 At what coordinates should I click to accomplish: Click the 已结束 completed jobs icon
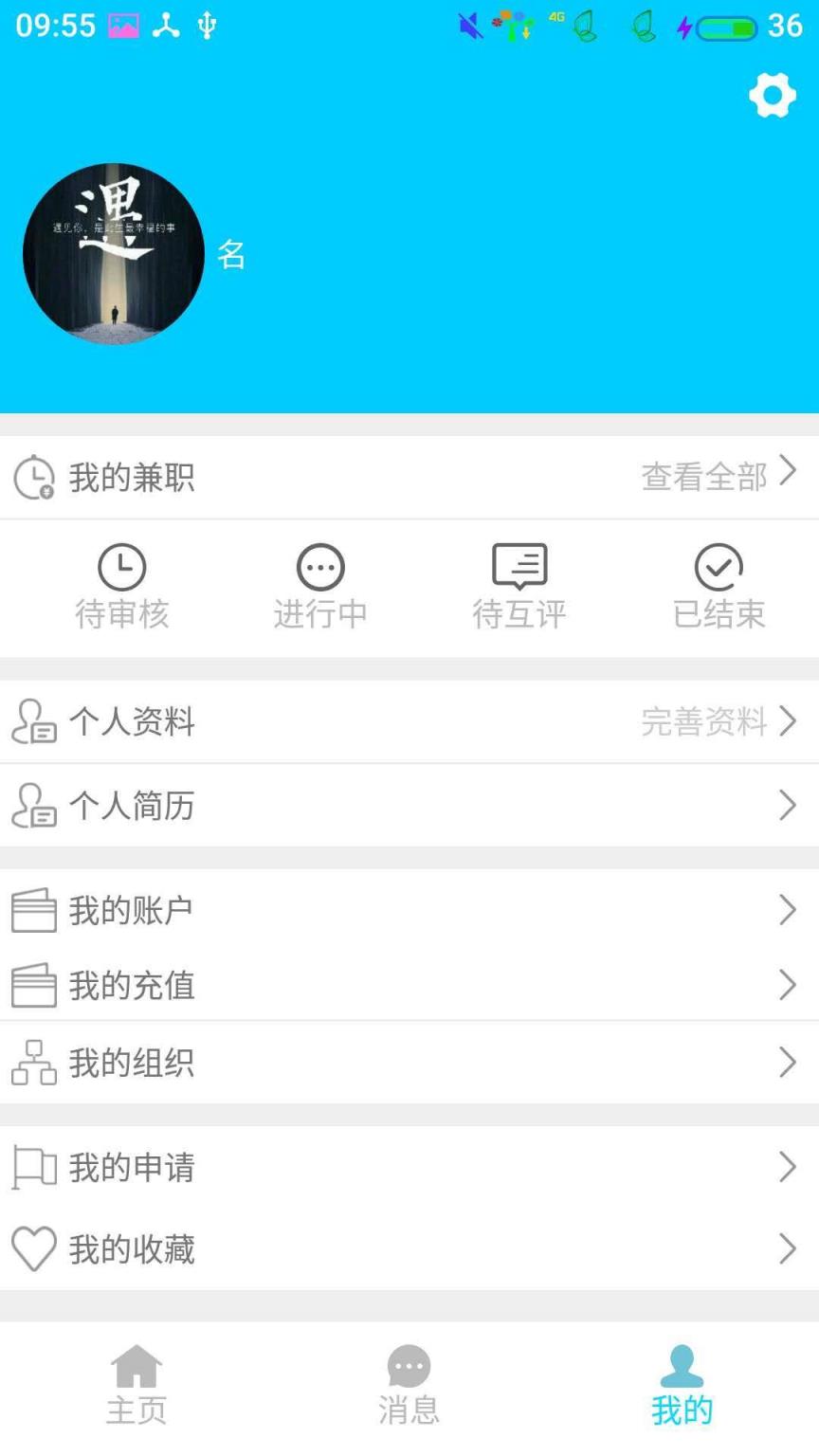point(719,566)
